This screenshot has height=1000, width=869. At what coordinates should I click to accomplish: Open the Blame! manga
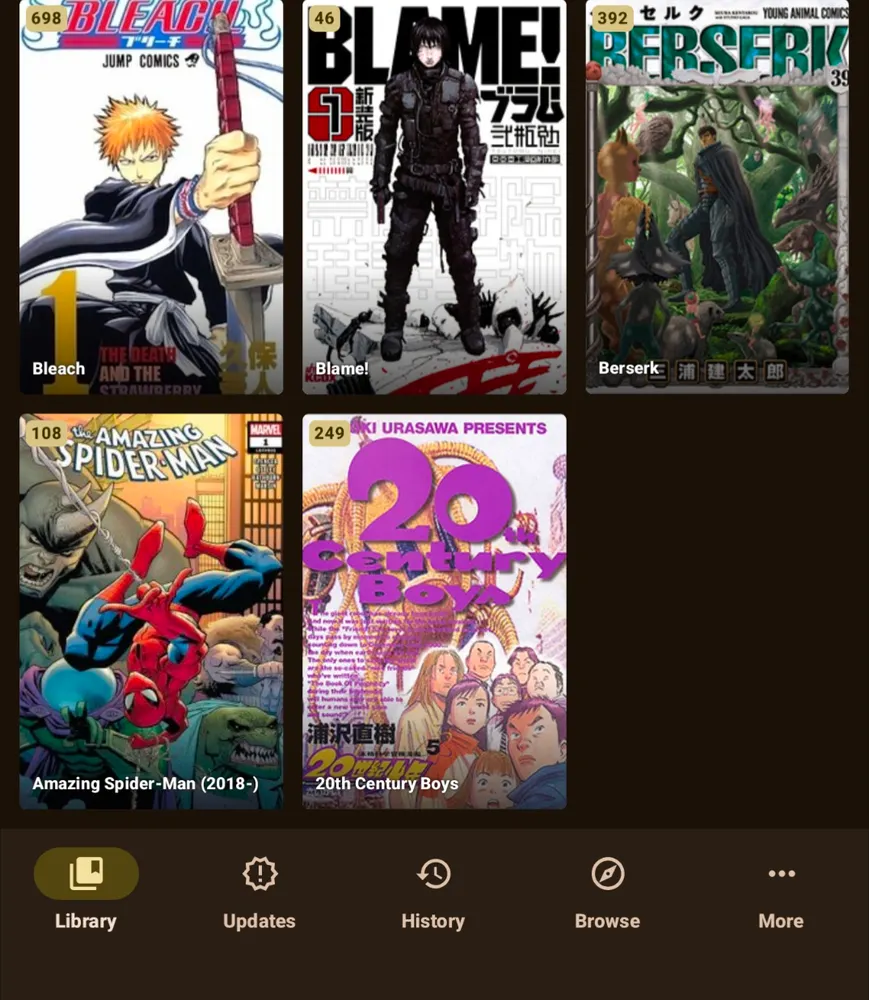434,195
